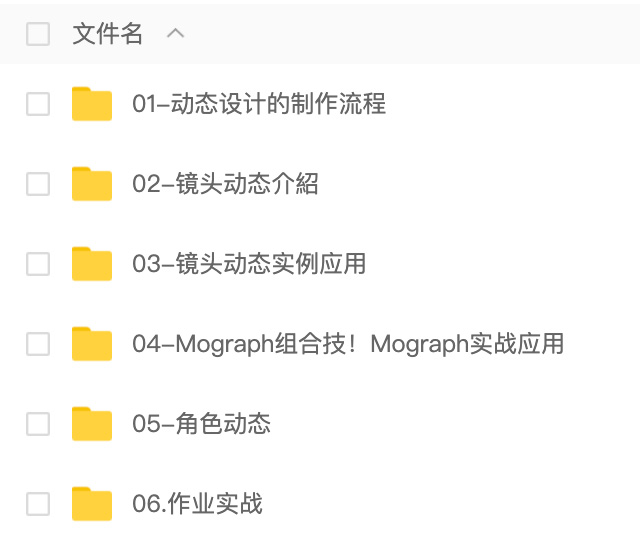Check the box next to 05-角色动态
640x558 pixels.
38,424
